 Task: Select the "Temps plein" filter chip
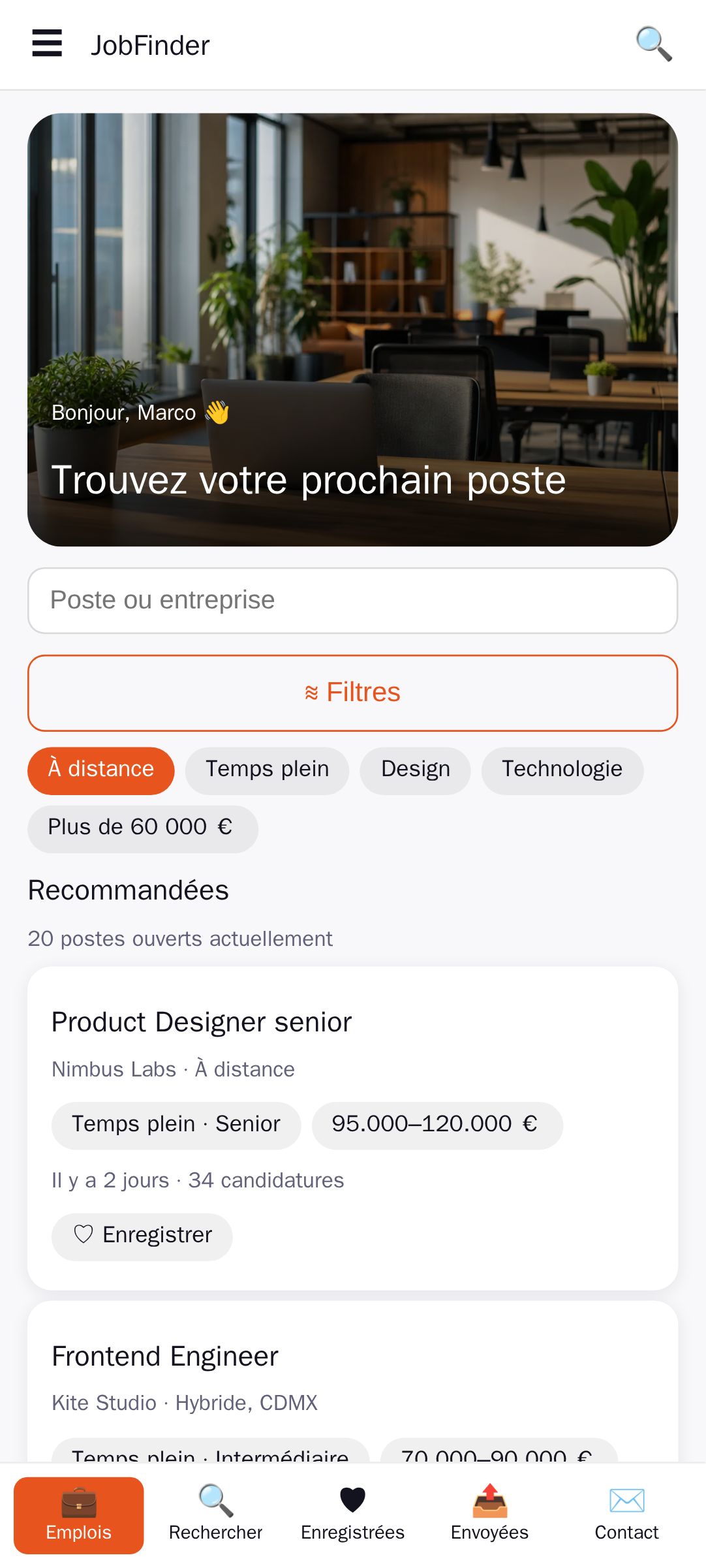(x=267, y=770)
